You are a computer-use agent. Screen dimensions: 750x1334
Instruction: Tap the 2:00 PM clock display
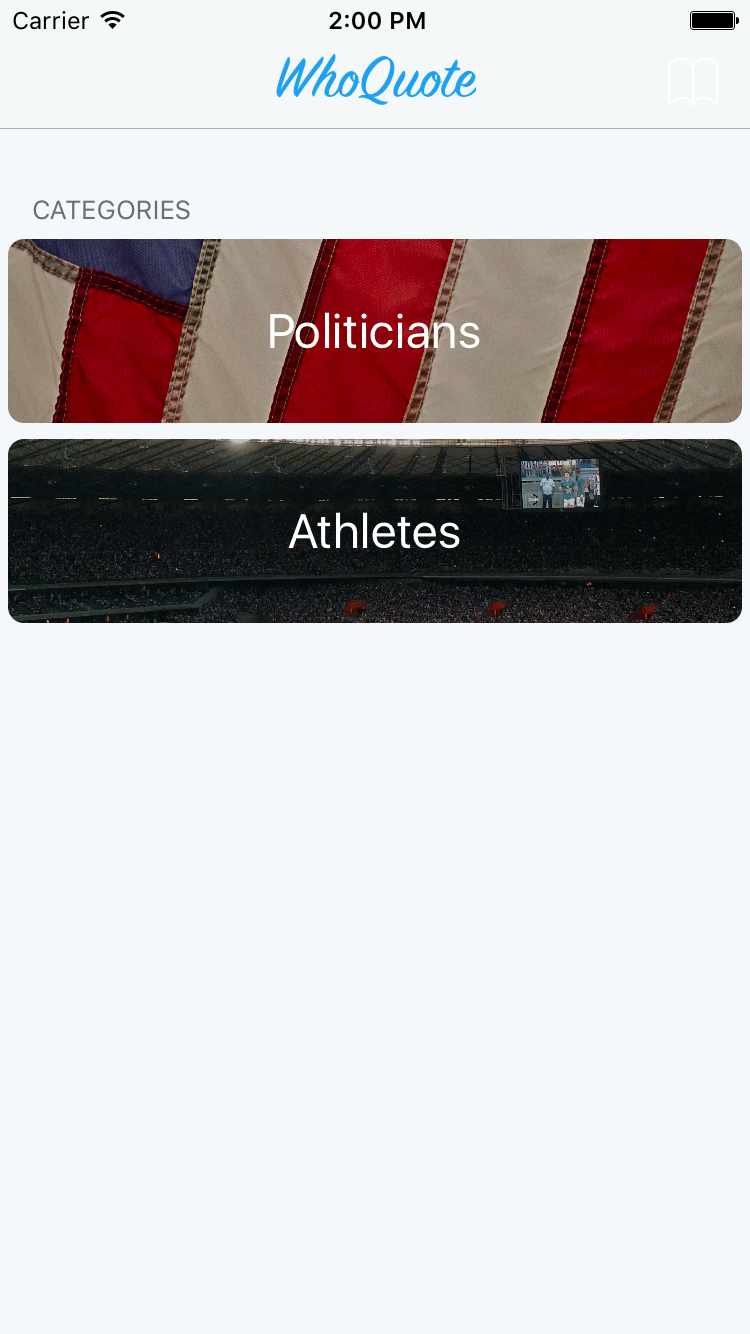377,19
